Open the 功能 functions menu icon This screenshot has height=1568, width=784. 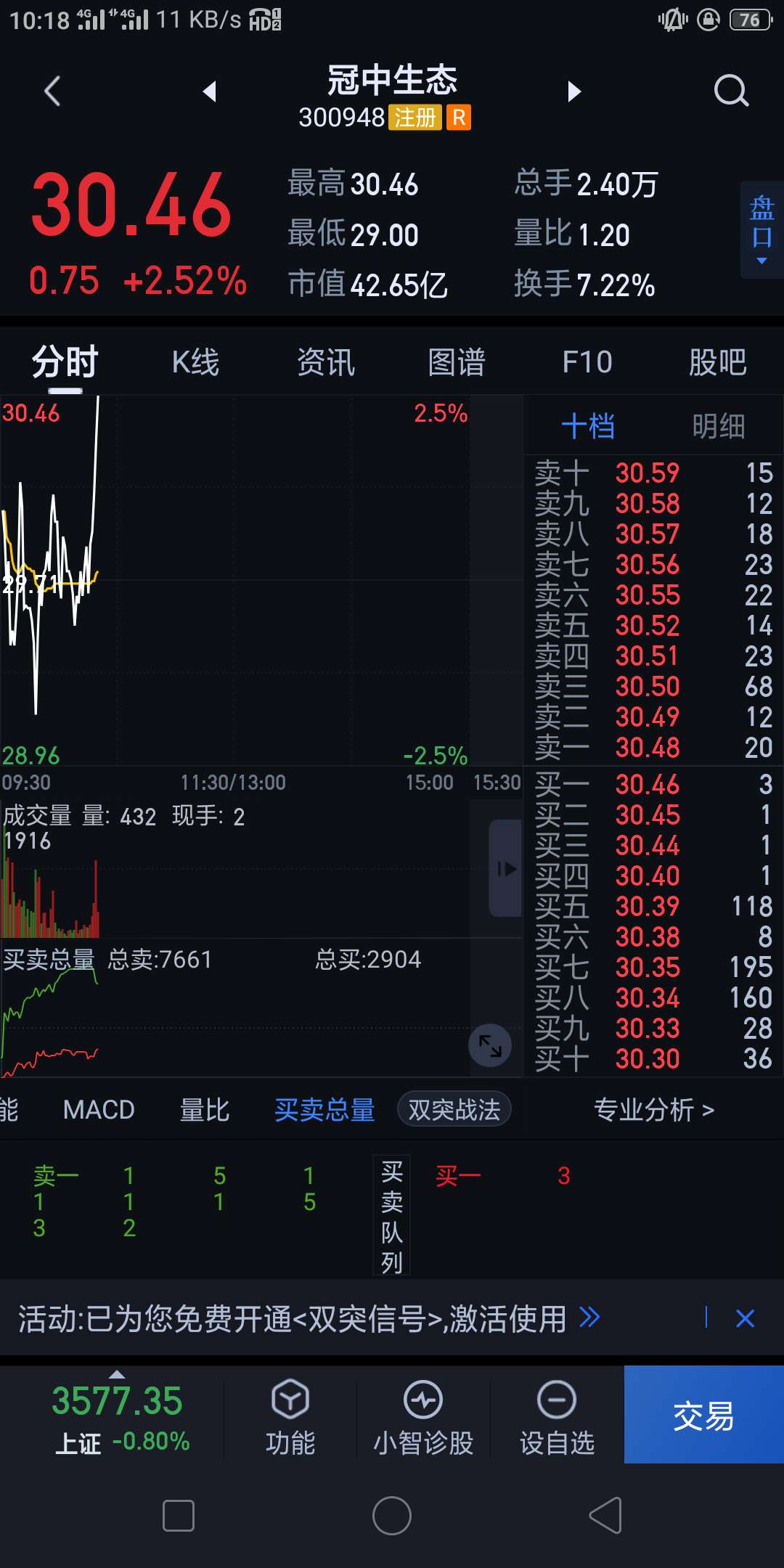coord(290,1416)
